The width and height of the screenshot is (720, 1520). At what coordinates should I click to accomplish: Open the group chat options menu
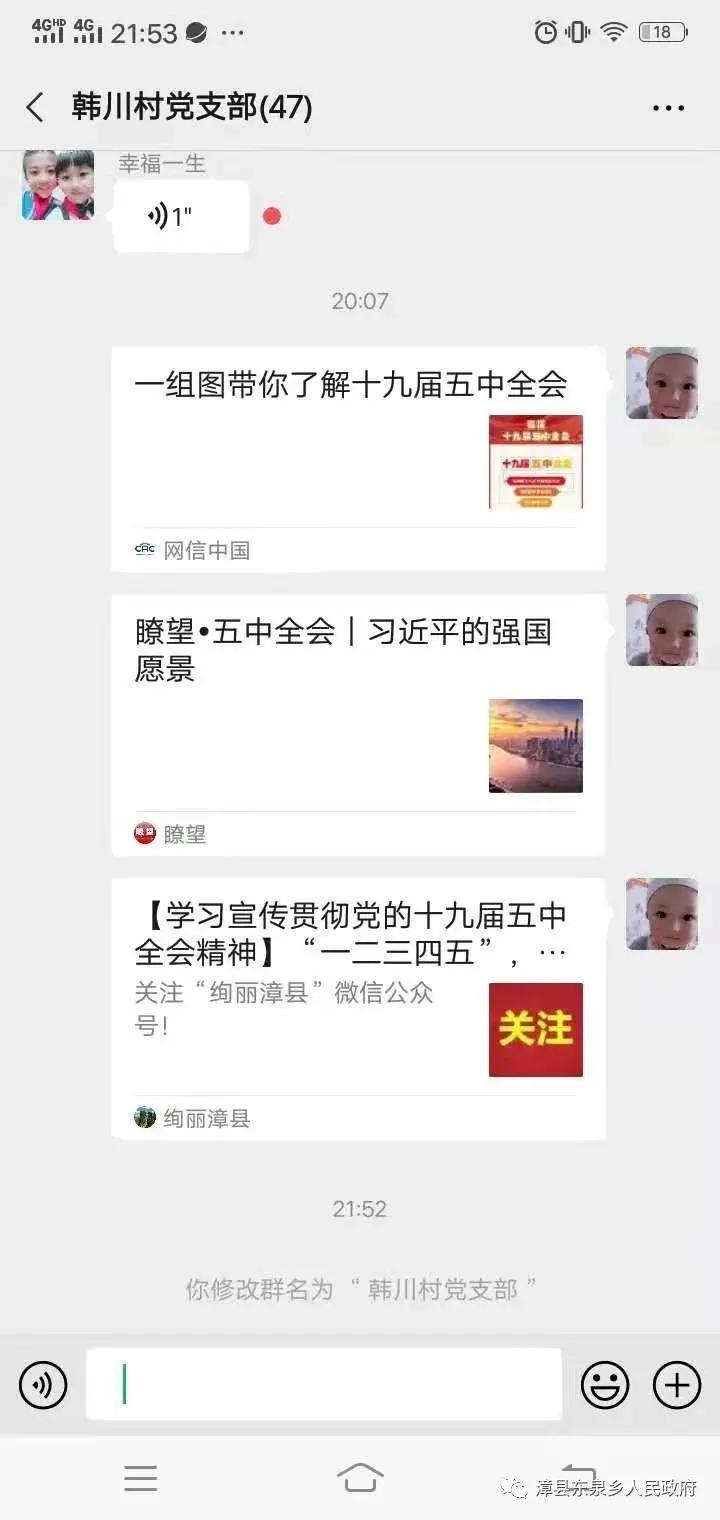[668, 108]
